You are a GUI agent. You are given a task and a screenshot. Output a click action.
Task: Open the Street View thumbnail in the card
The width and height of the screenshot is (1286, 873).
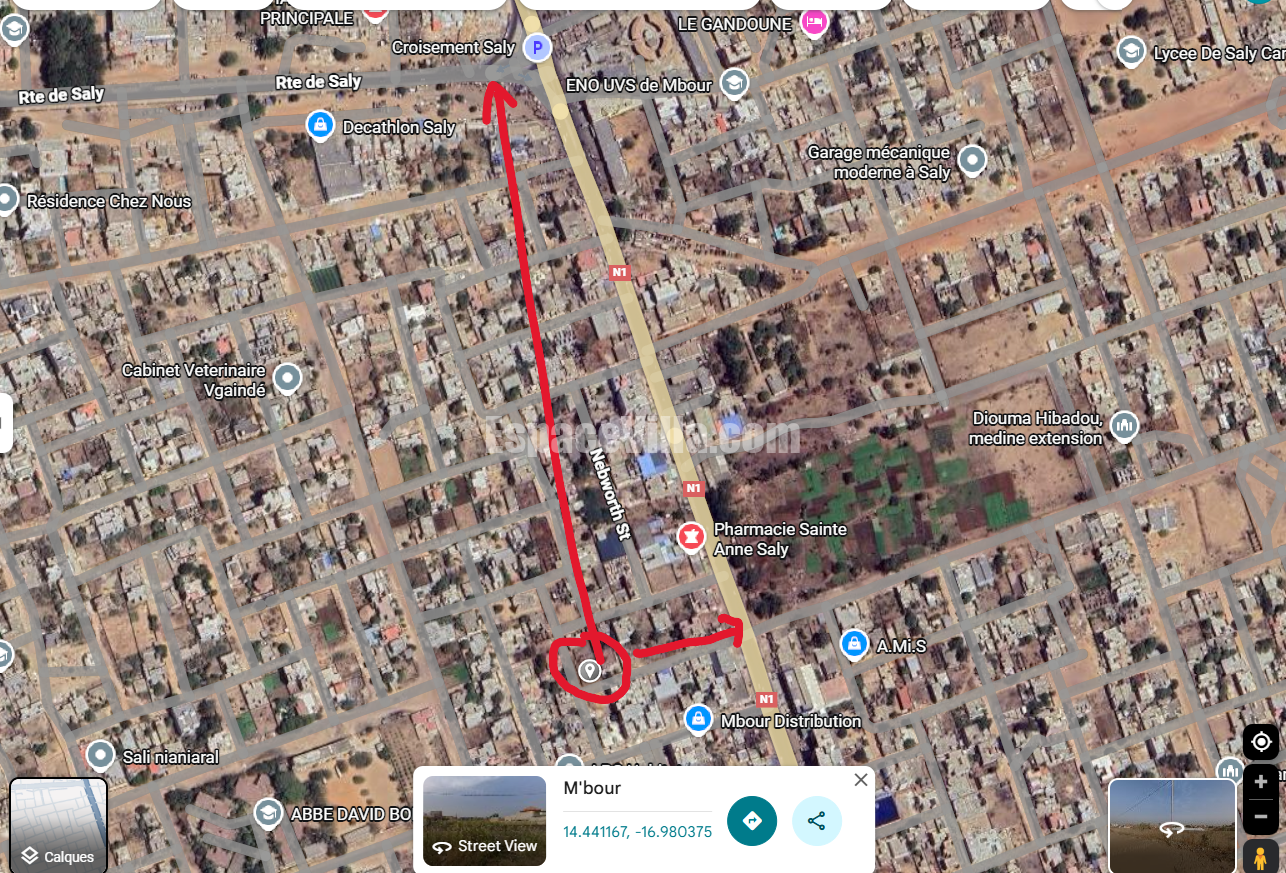(484, 821)
